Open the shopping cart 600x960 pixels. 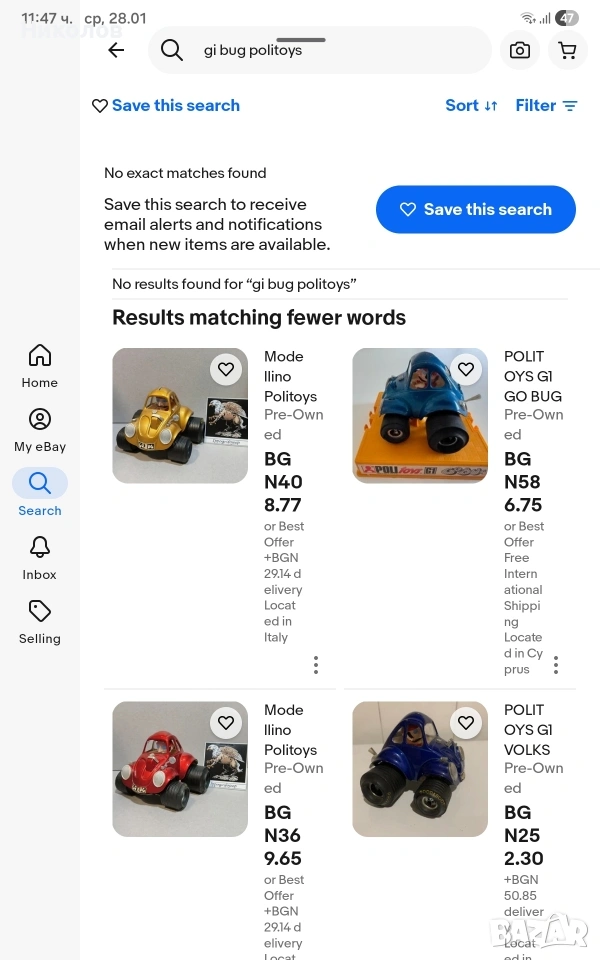(x=567, y=50)
